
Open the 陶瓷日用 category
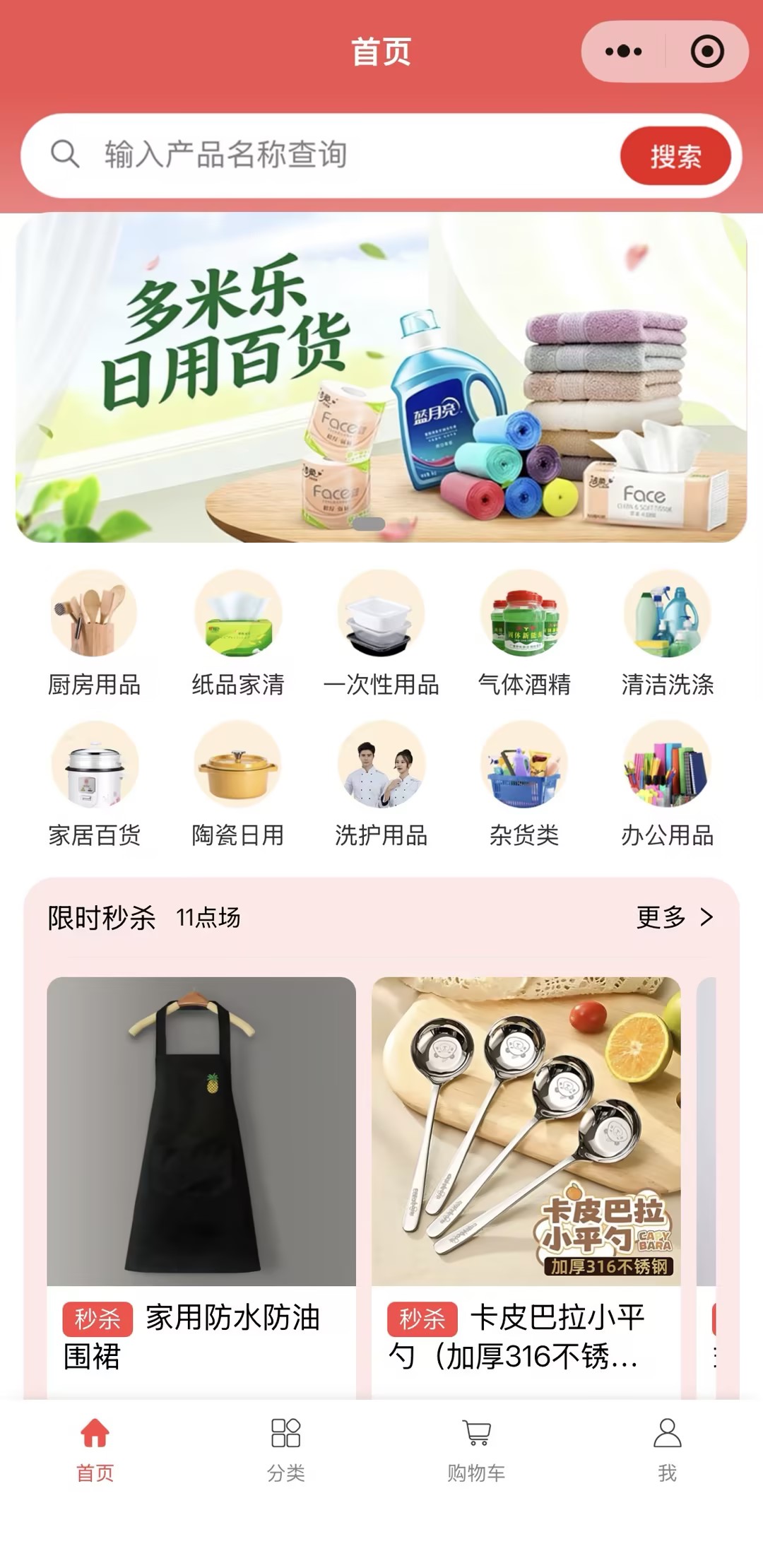pyautogui.click(x=238, y=784)
